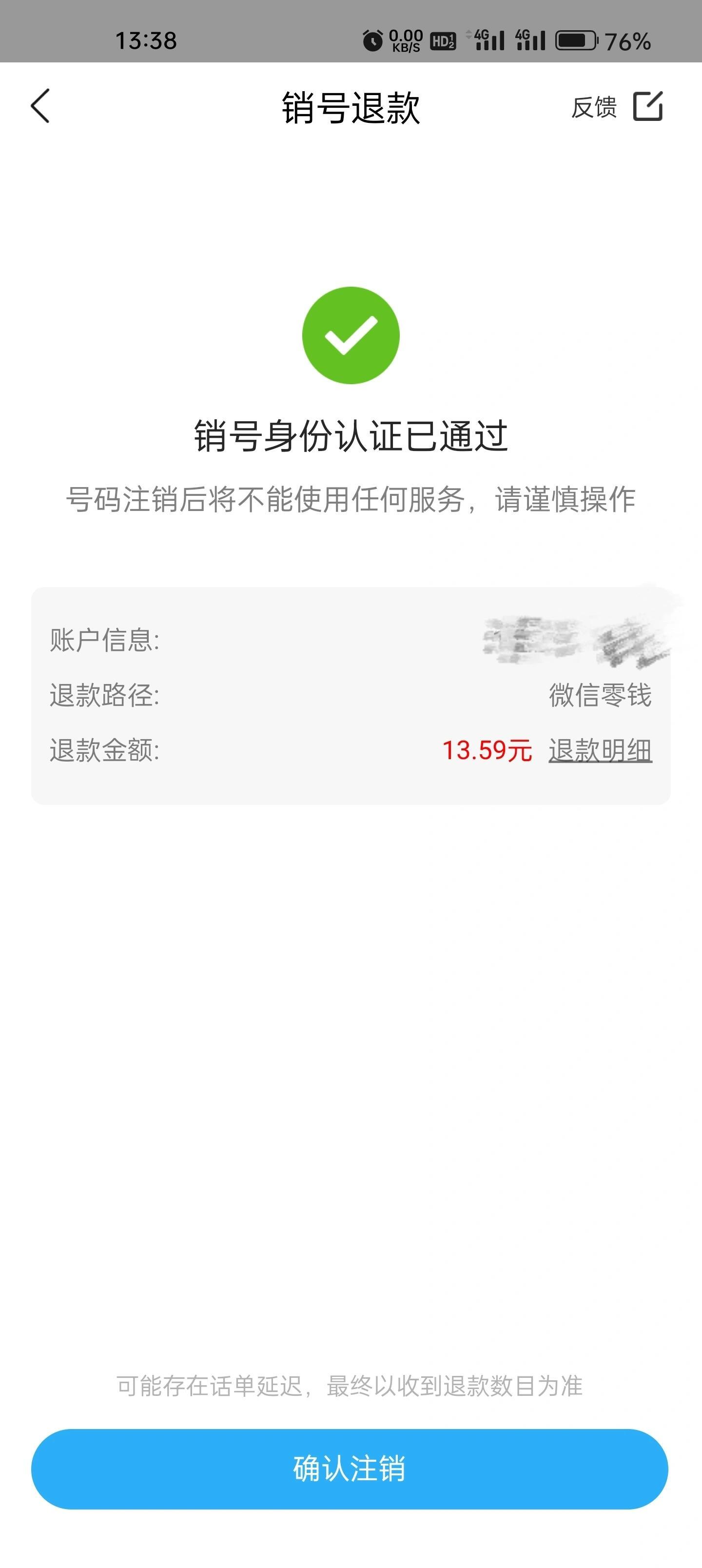Tap the 确认注销 confirm cancellation button
Viewport: 702px width, 1568px height.
[x=350, y=1468]
